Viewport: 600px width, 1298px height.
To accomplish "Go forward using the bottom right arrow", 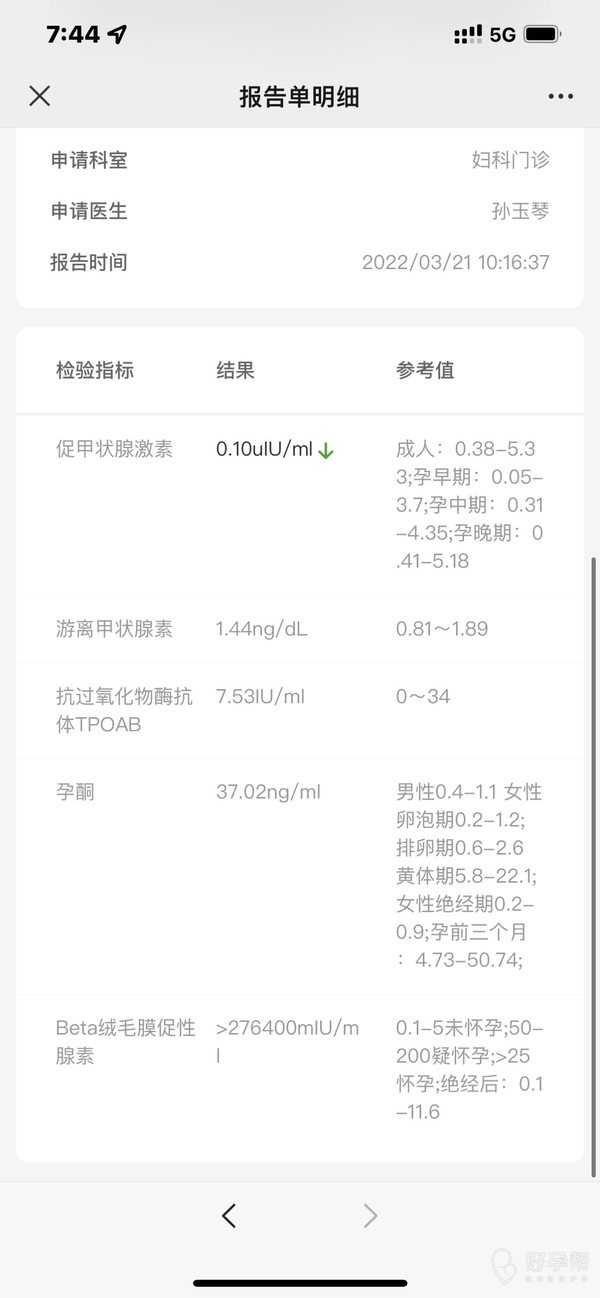I will pyautogui.click(x=370, y=1215).
